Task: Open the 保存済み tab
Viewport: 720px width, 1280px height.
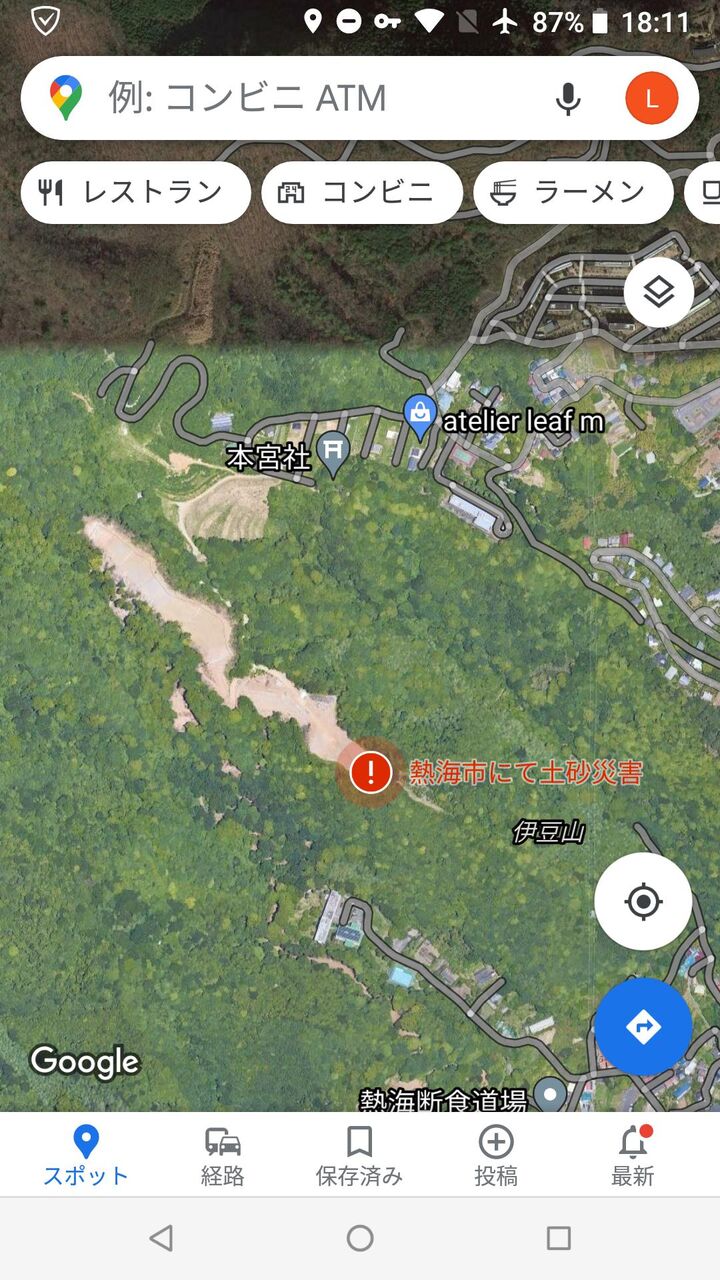Action: pyautogui.click(x=359, y=1156)
